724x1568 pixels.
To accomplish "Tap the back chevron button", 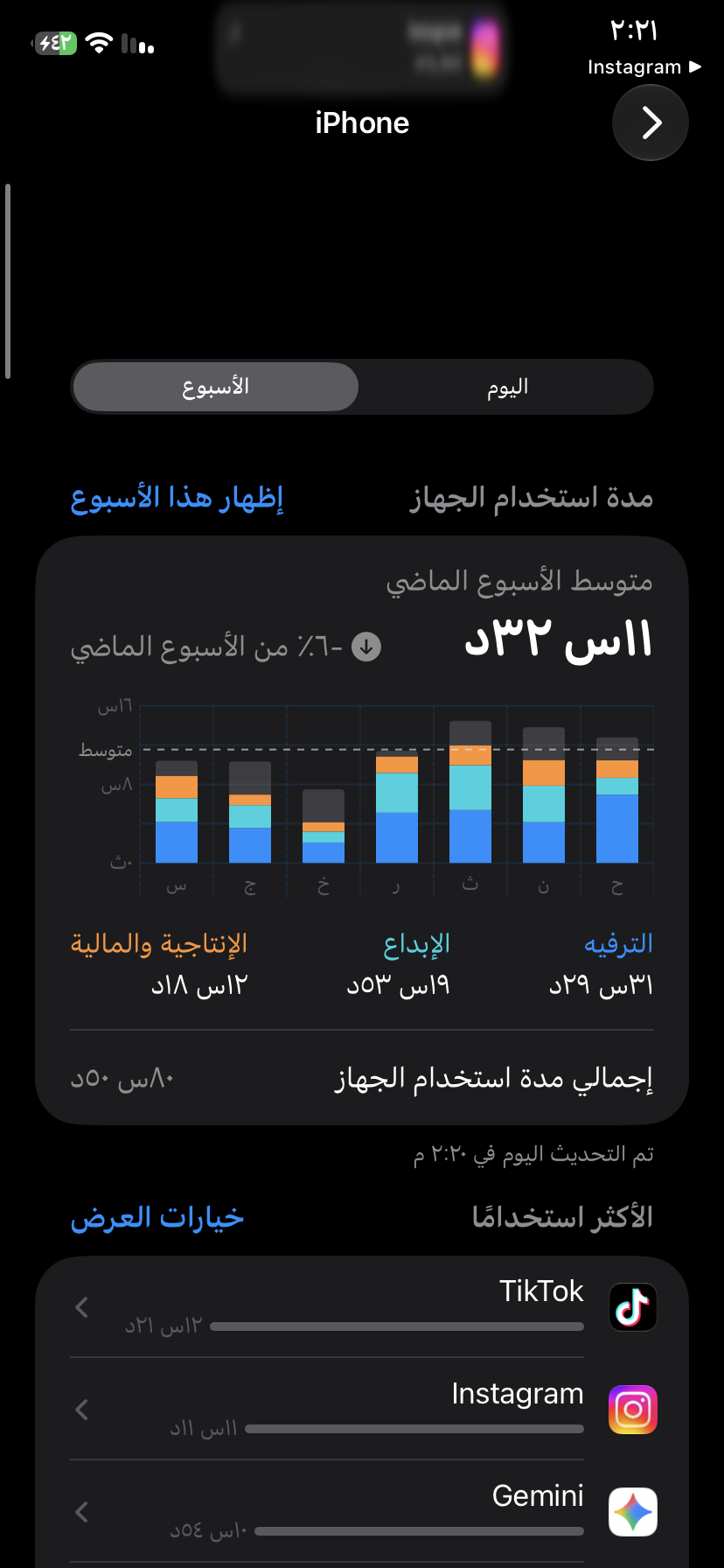I will click(x=650, y=122).
